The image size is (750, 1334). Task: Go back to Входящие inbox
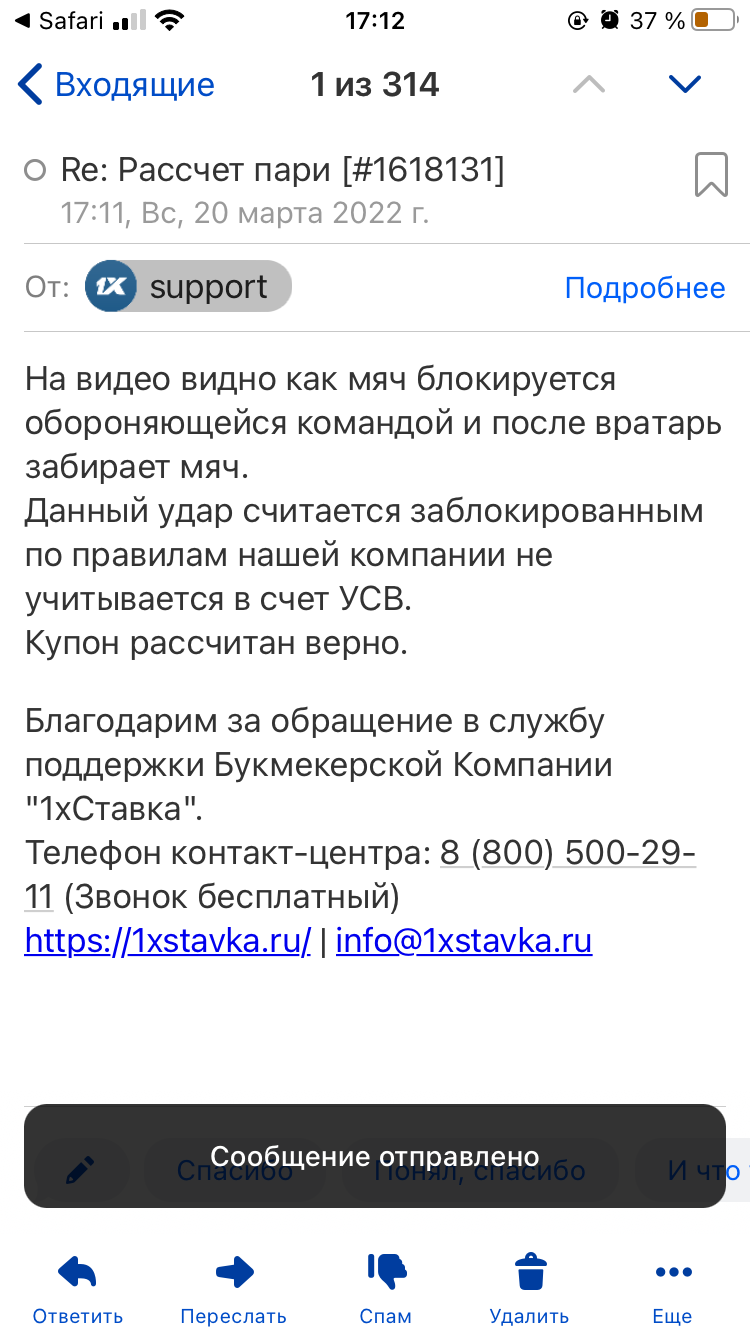point(117,85)
